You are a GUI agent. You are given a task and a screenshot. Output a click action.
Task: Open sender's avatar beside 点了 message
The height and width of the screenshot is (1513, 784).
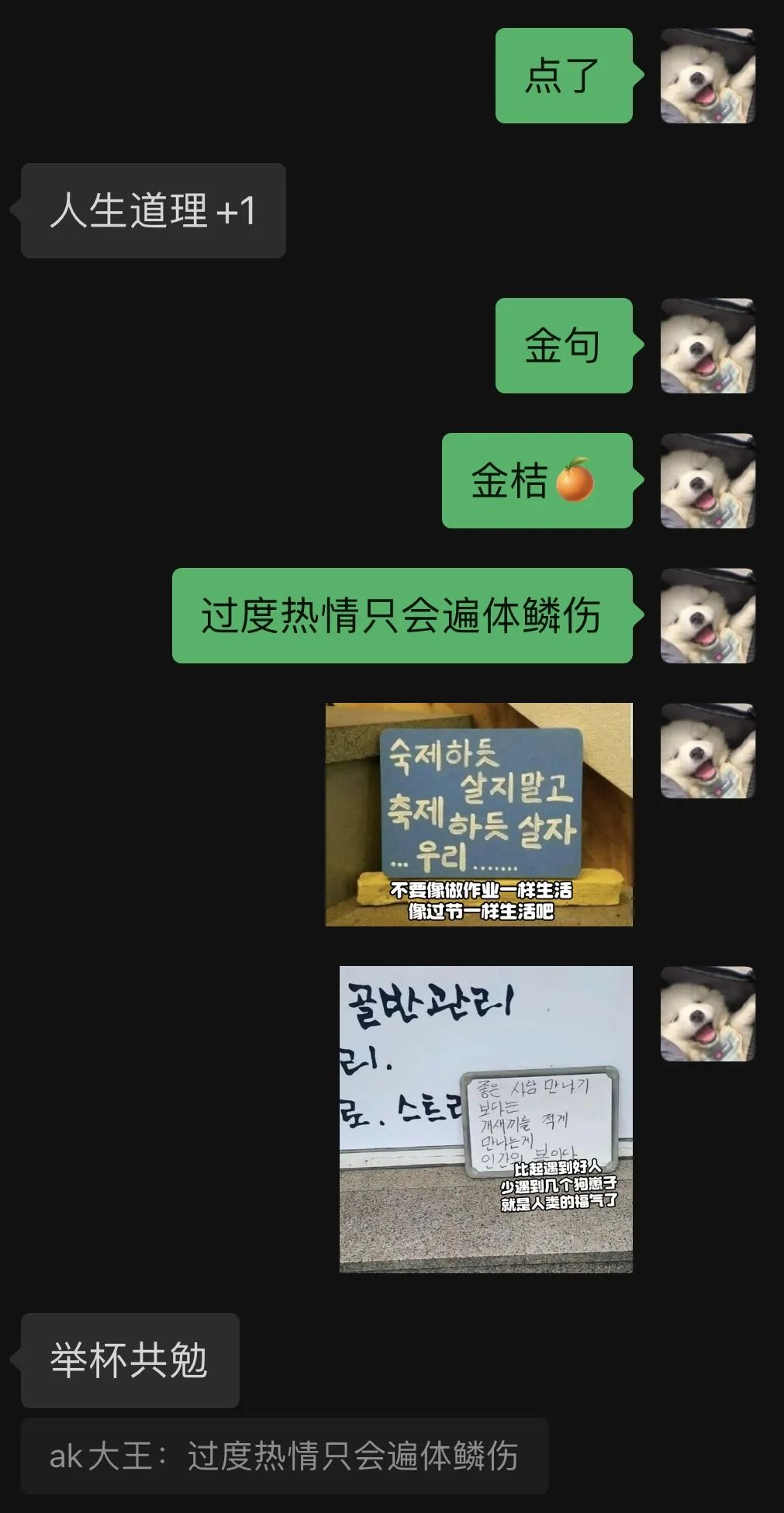pos(707,76)
